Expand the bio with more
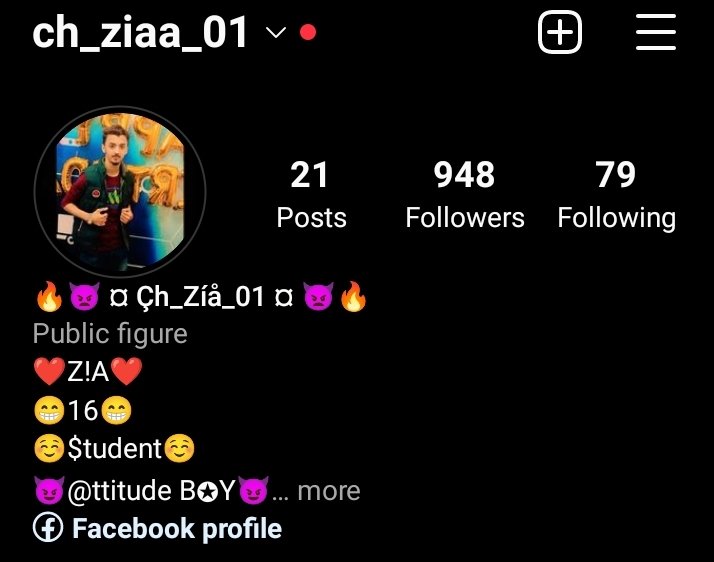This screenshot has width=714, height=562. [x=328, y=491]
